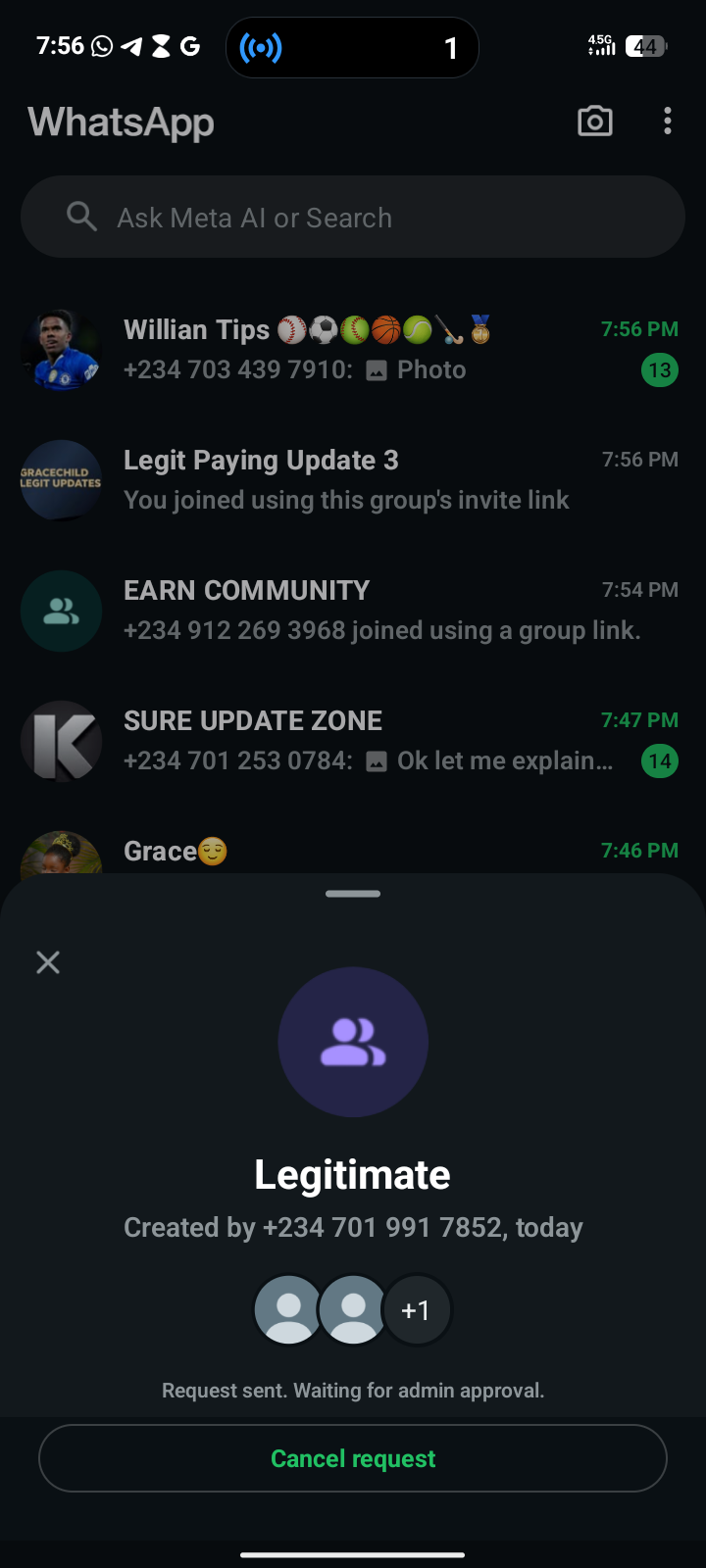Close the Legitimate group bottom sheet

[48, 962]
